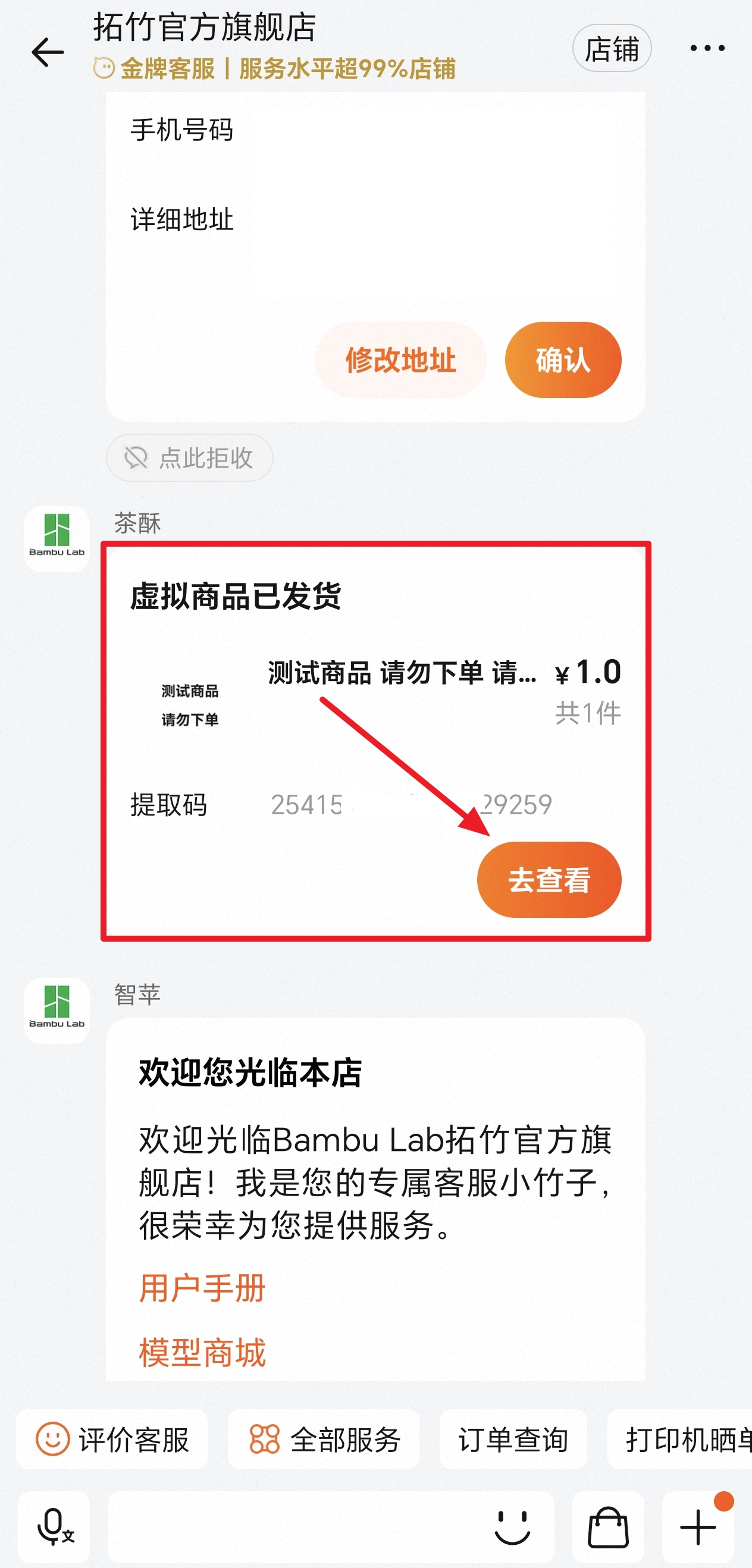This screenshot has width=752, height=1568.
Task: Tap 茶酥's Bambu Lab avatar
Action: pos(57,539)
